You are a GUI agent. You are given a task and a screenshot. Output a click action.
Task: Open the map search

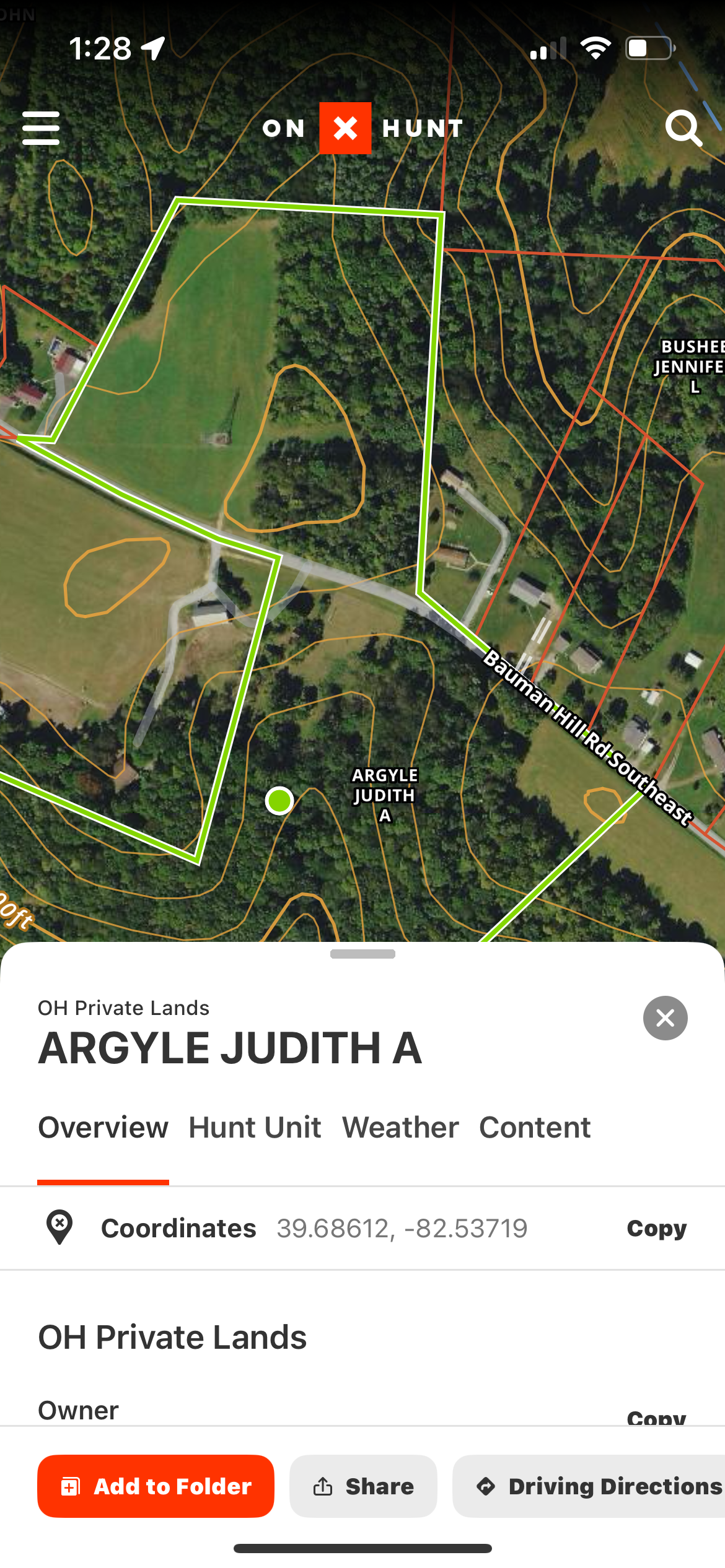[x=683, y=128]
